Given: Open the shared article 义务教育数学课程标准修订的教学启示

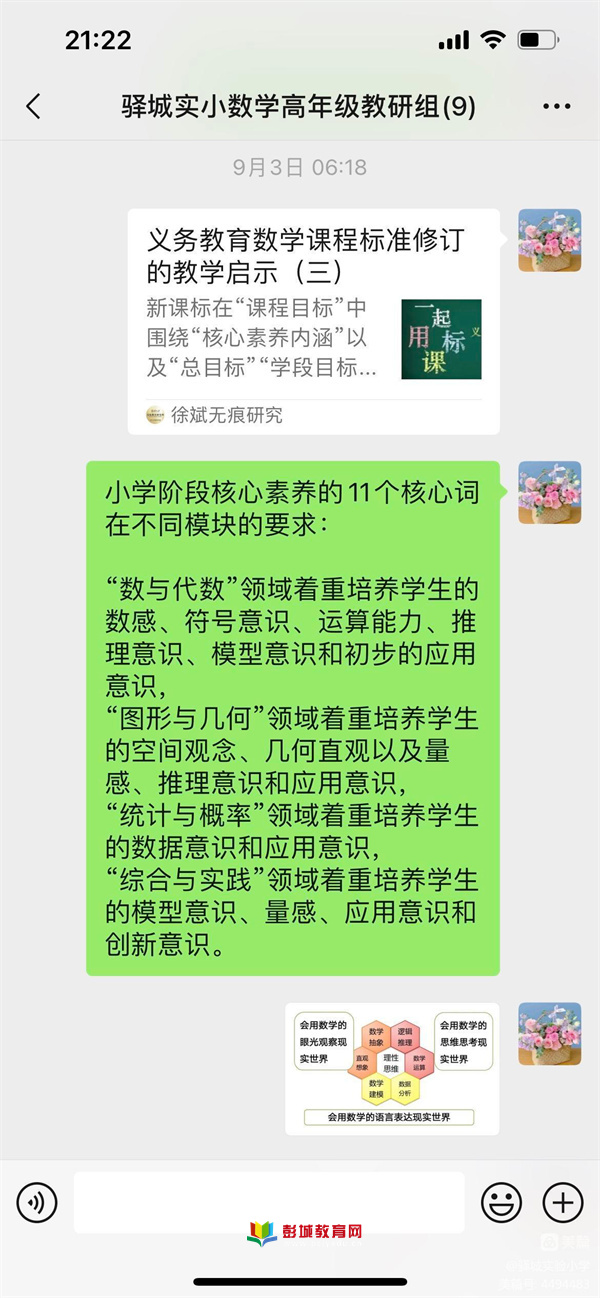Looking at the screenshot, I should point(313,320).
